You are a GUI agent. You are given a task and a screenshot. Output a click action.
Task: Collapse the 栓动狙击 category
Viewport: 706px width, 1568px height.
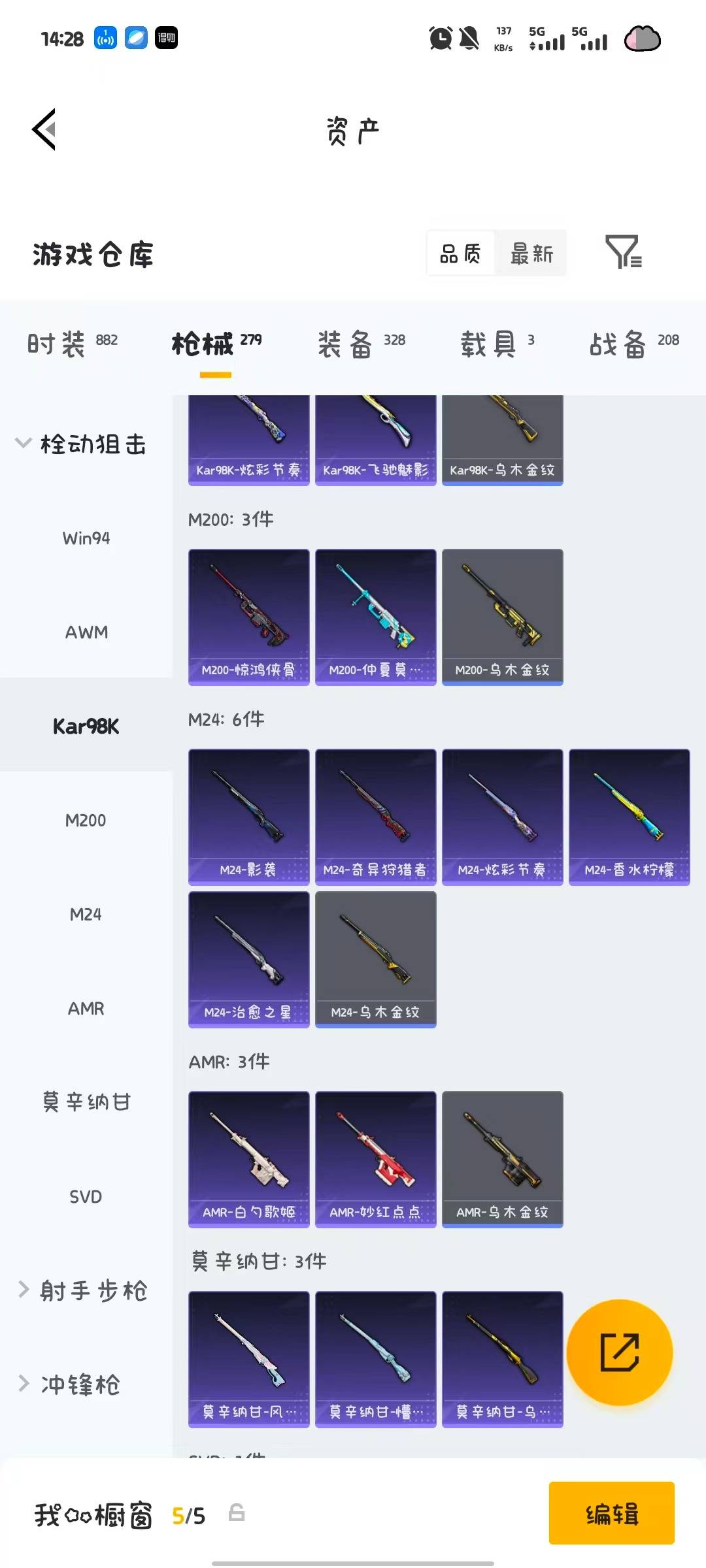[x=81, y=444]
